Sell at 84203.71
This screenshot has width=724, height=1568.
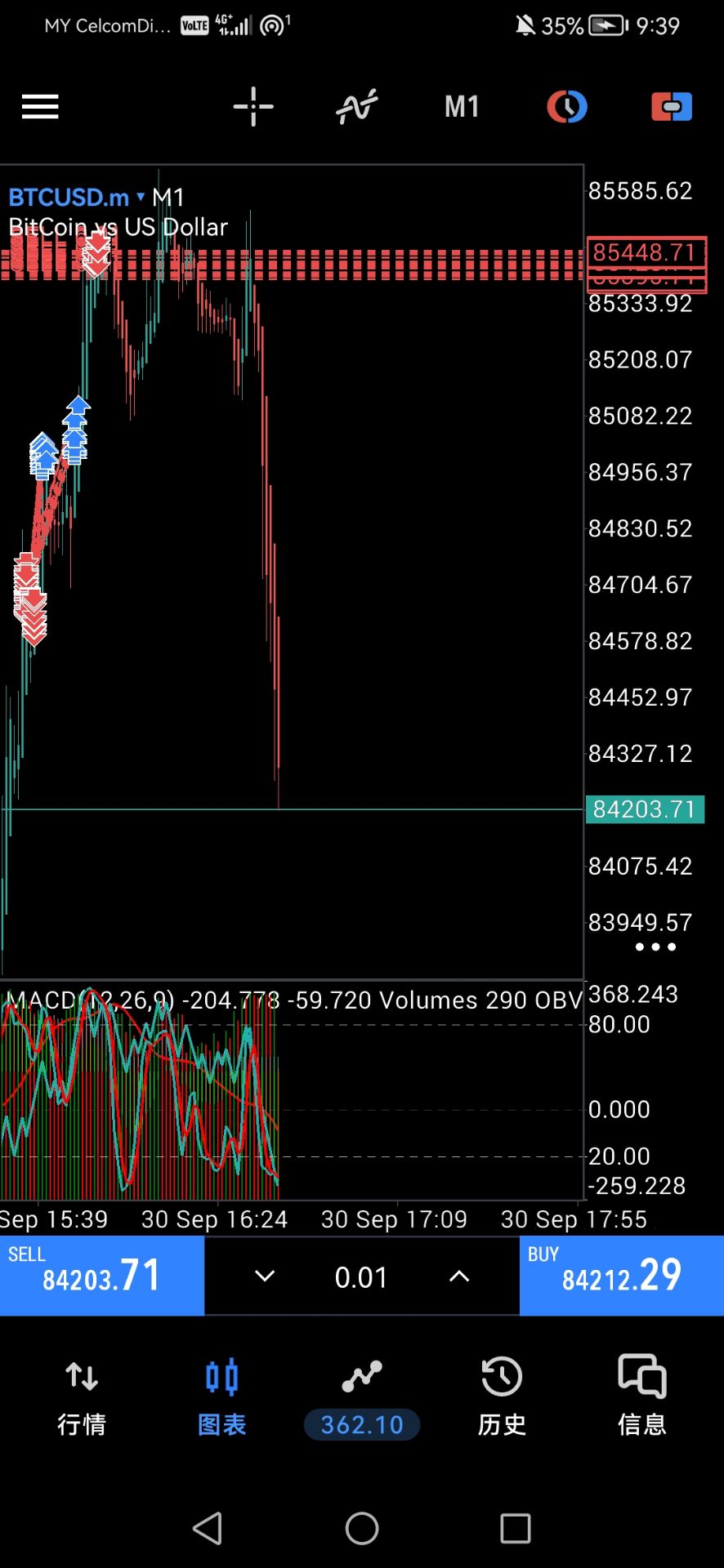[102, 1275]
